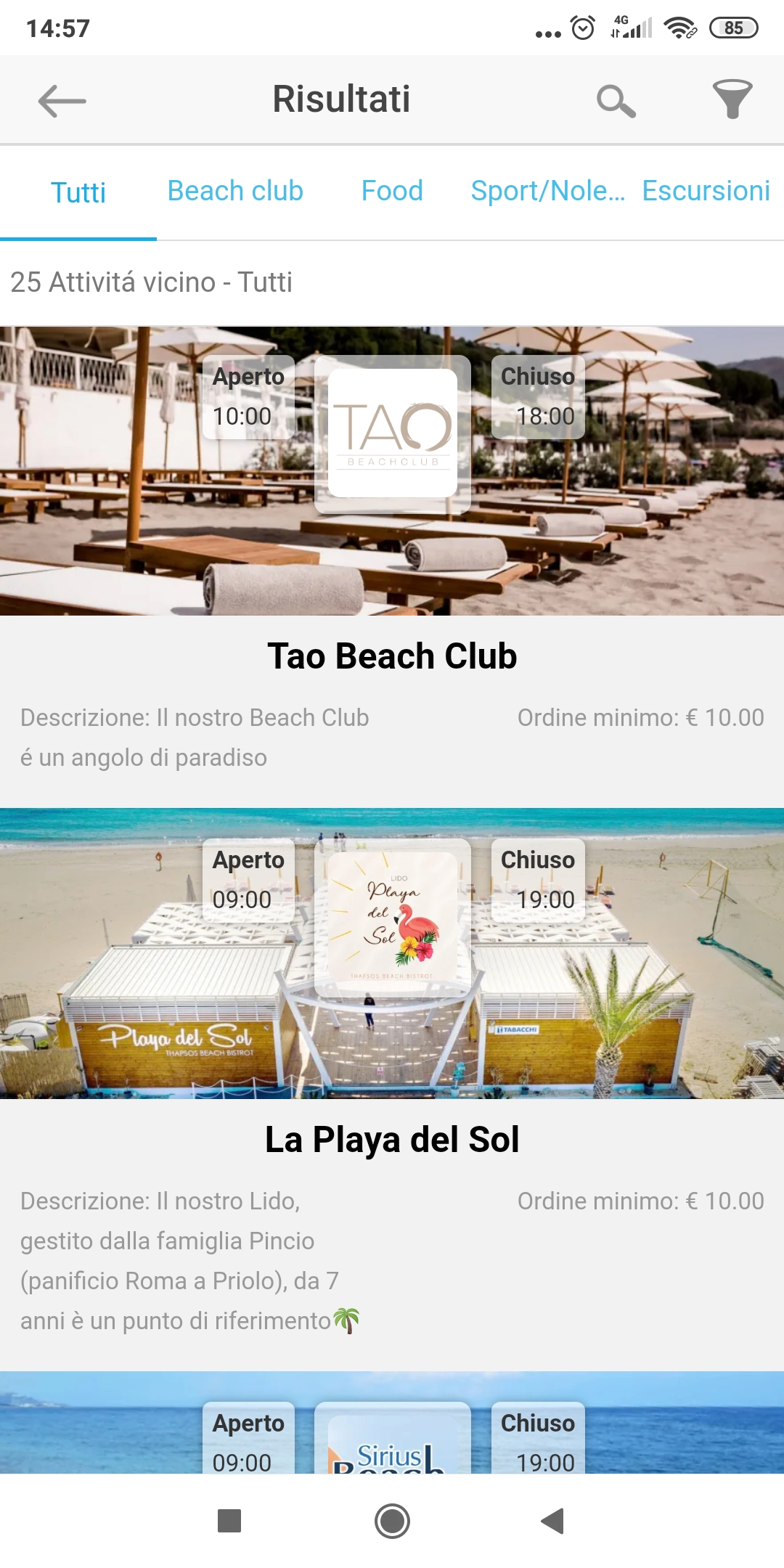Screen dimensions: 784x1568
Task: Switch to the Beach club tab
Action: 235,191
